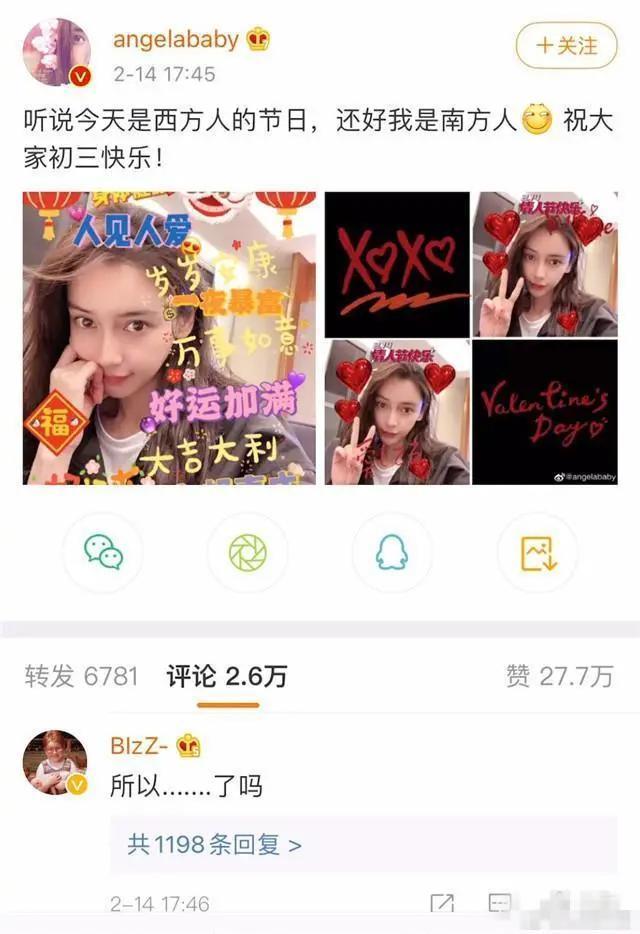Open BIzZ-'s profile picture
Screen dimensions: 640x934
click(55, 762)
